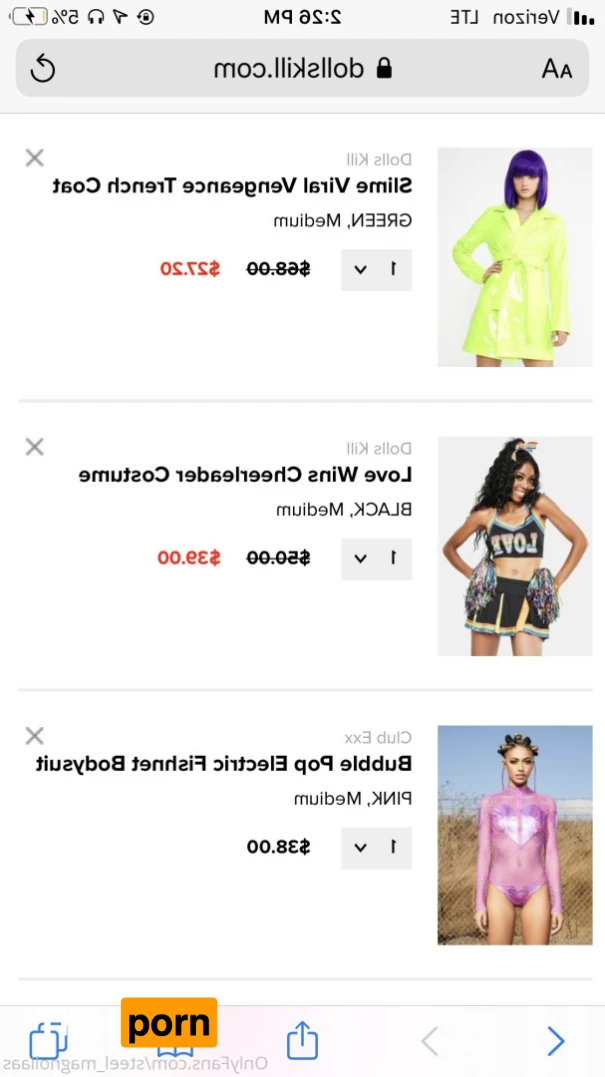
Task: Open the AA text size menu
Action: click(x=556, y=69)
